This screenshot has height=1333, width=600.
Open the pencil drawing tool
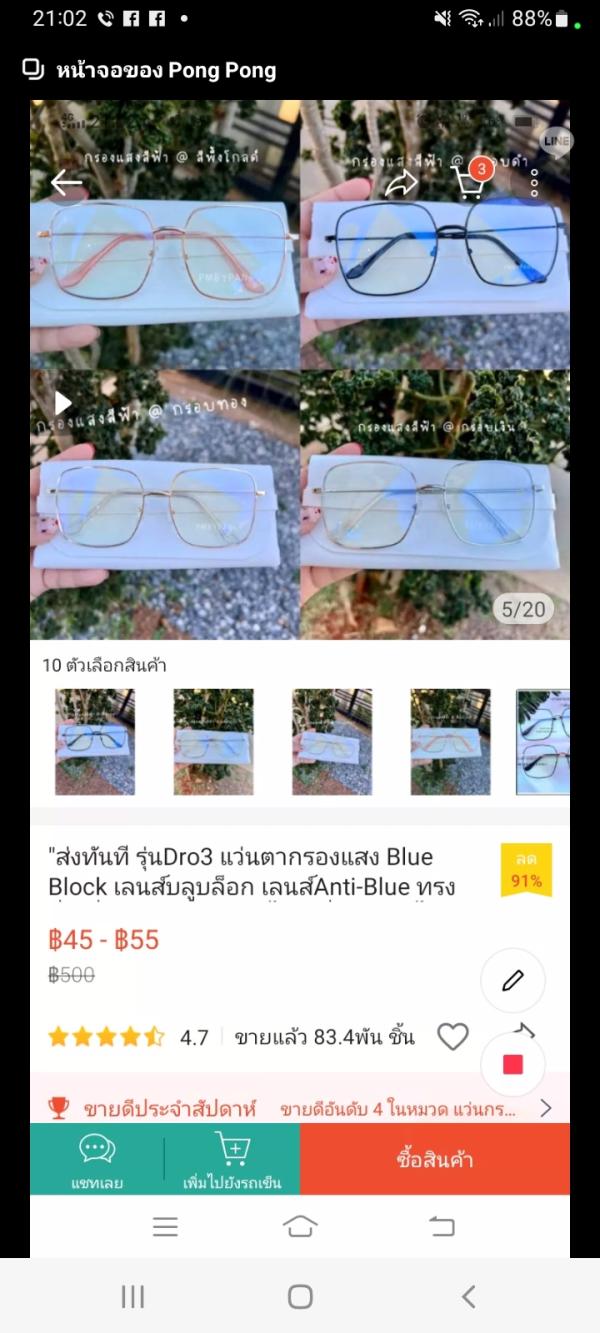[513, 981]
